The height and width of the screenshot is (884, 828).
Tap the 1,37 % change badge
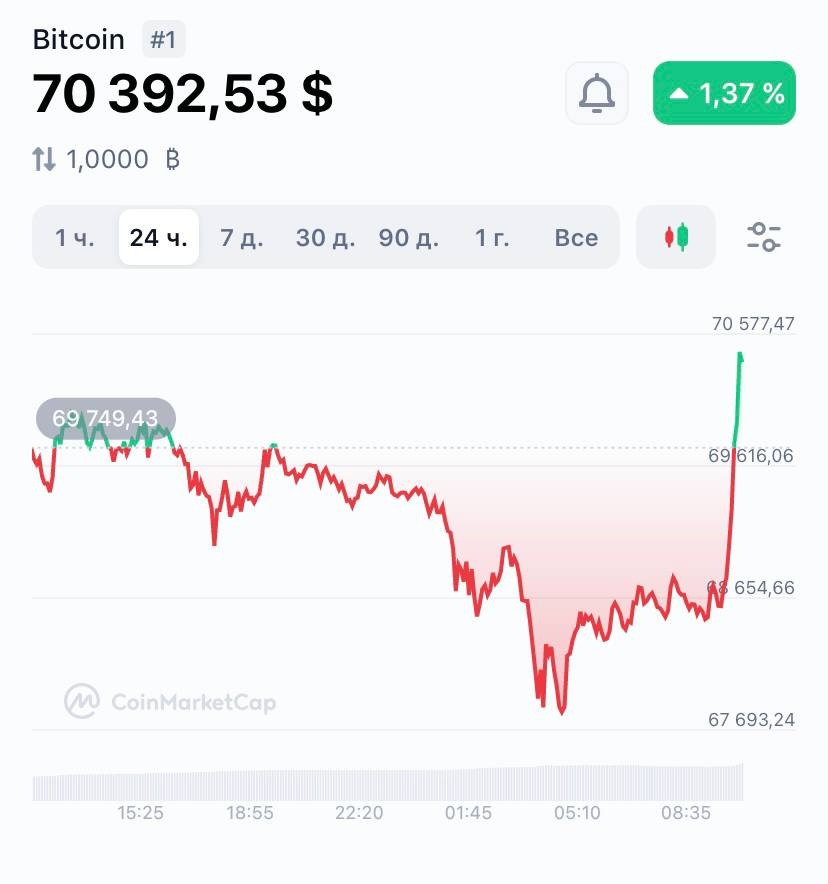(x=724, y=93)
